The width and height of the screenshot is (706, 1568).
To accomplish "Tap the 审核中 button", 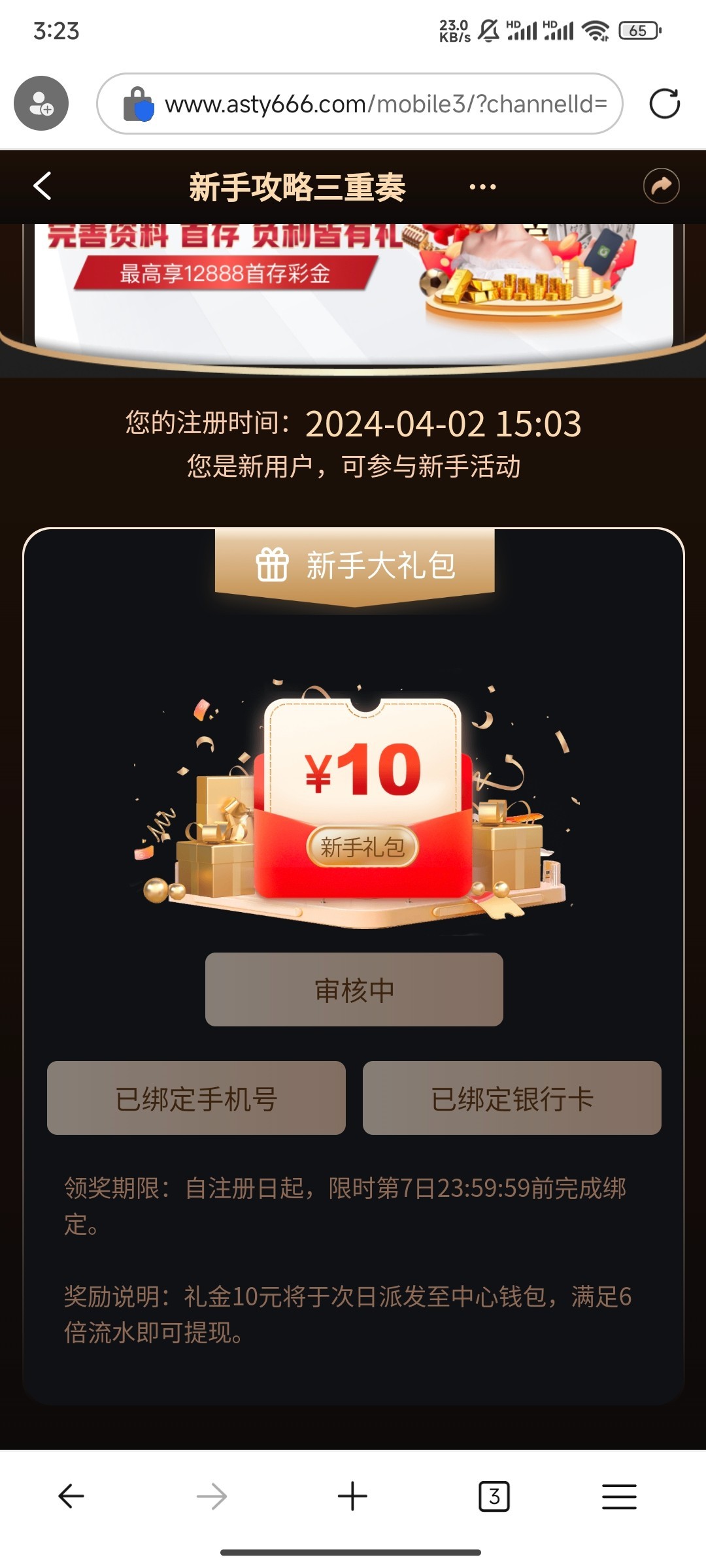I will tap(354, 989).
